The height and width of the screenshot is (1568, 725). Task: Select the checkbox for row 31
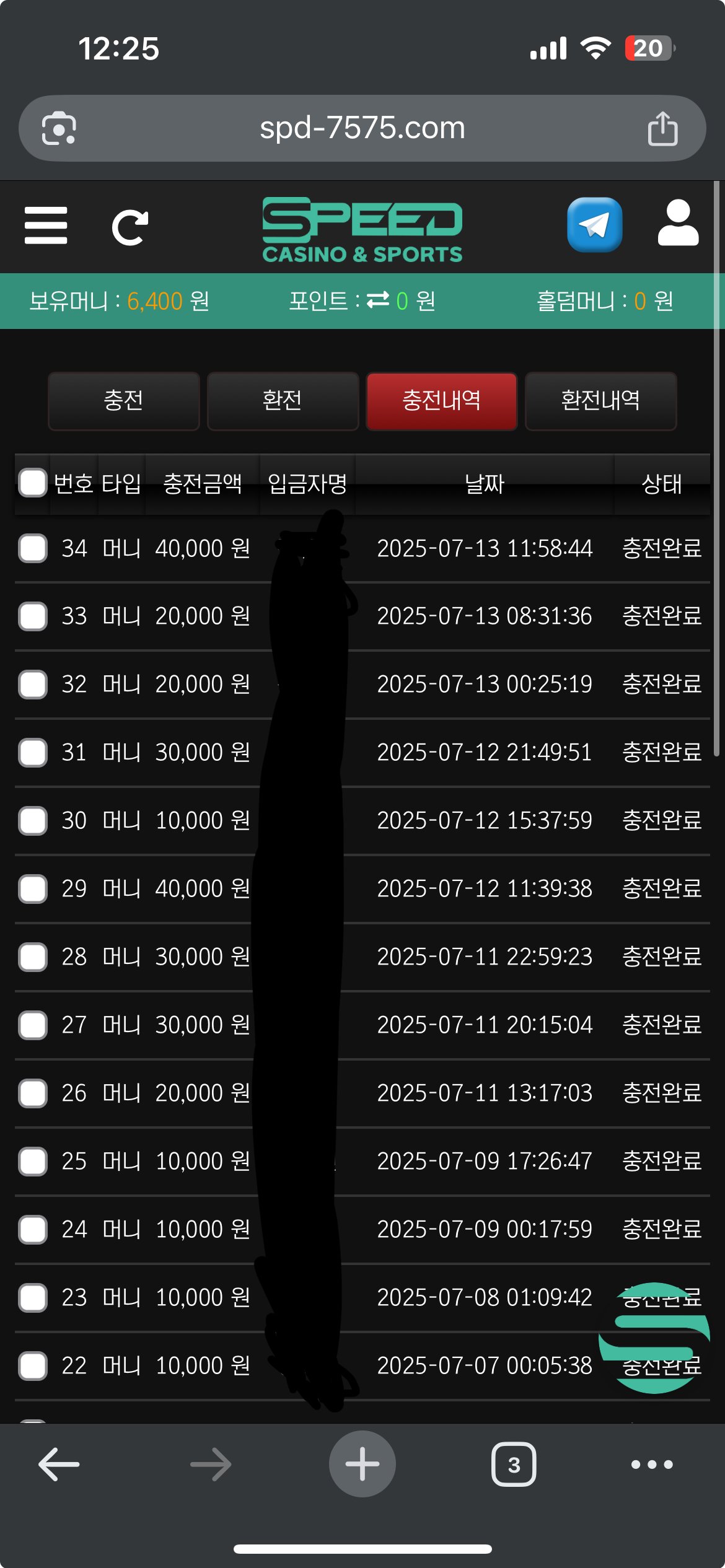point(33,753)
